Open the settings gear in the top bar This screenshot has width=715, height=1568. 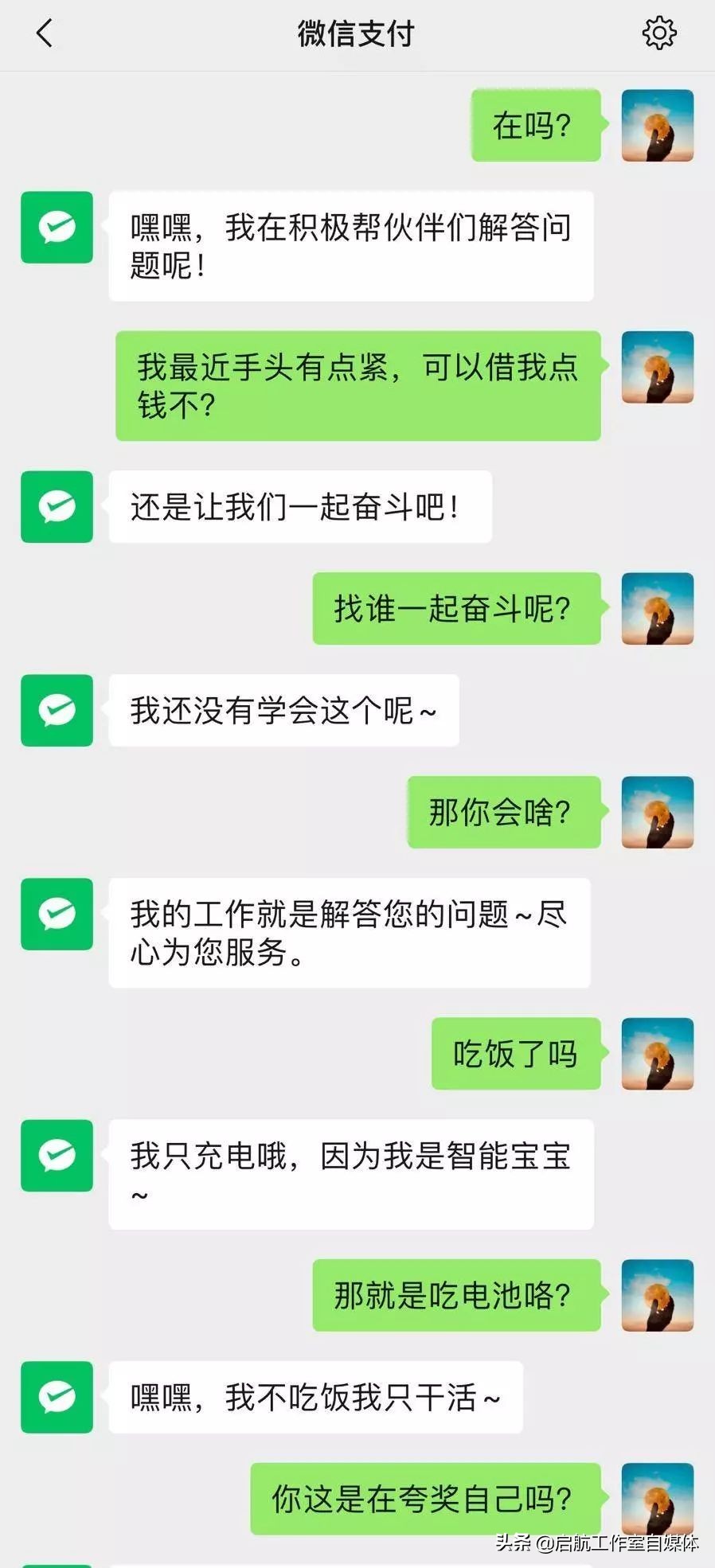click(658, 34)
